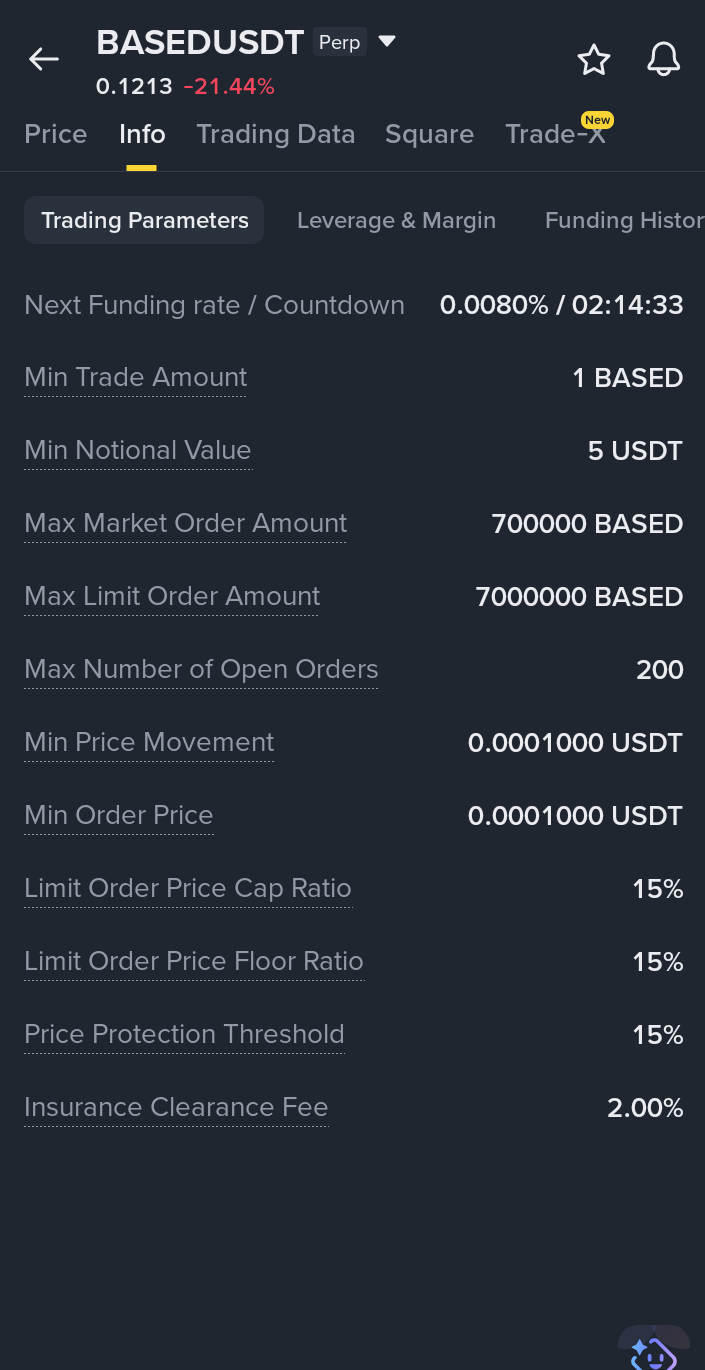Tap Max Number of Open Orders label
The image size is (705, 1370).
pyautogui.click(x=201, y=670)
